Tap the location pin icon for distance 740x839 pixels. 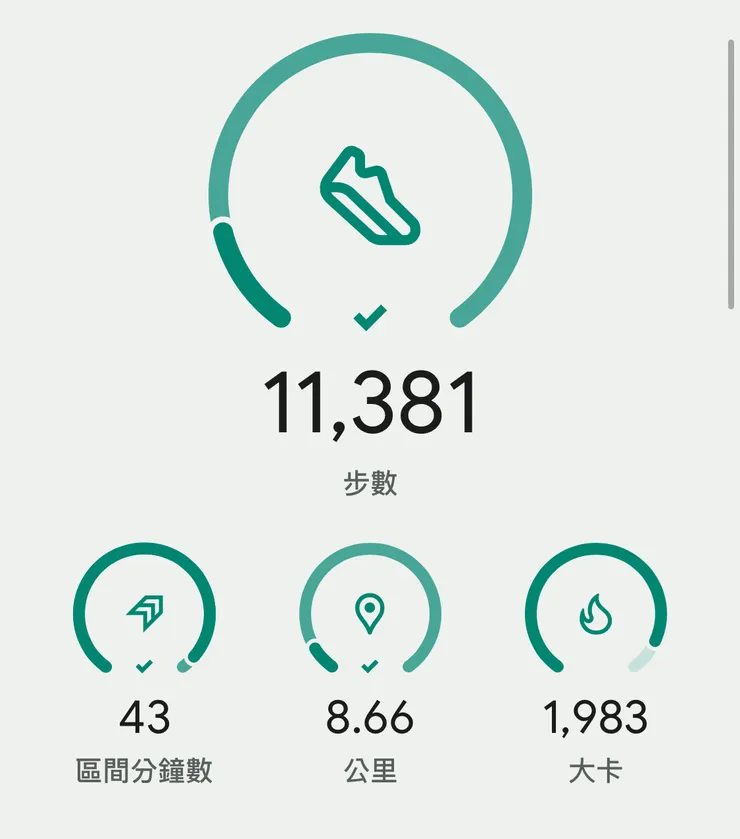point(370,613)
